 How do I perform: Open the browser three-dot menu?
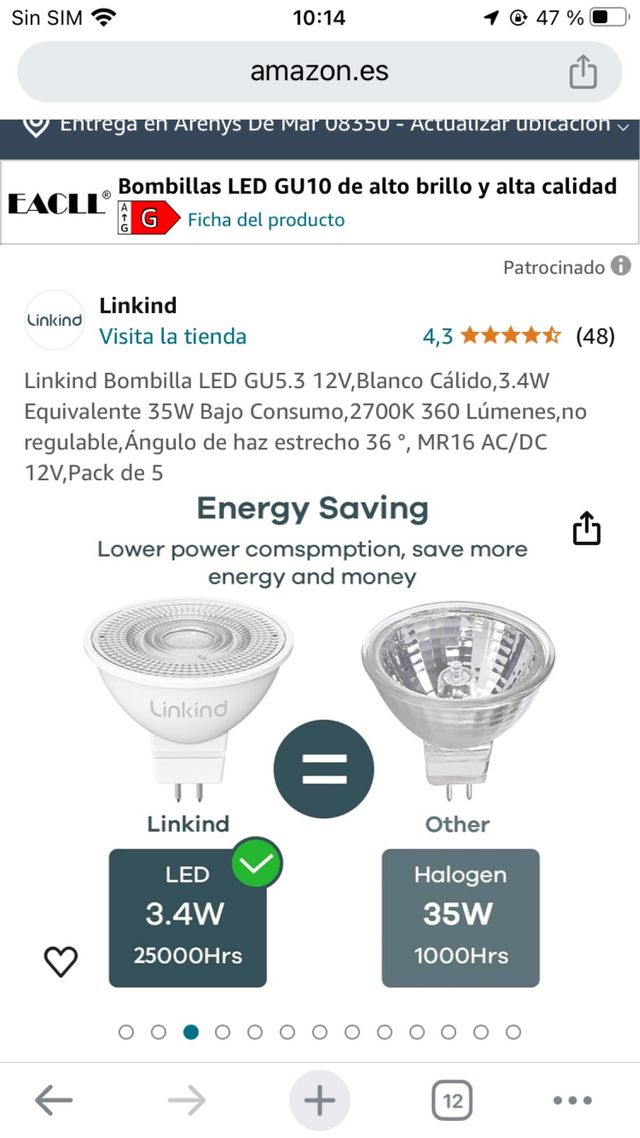coord(572,1101)
